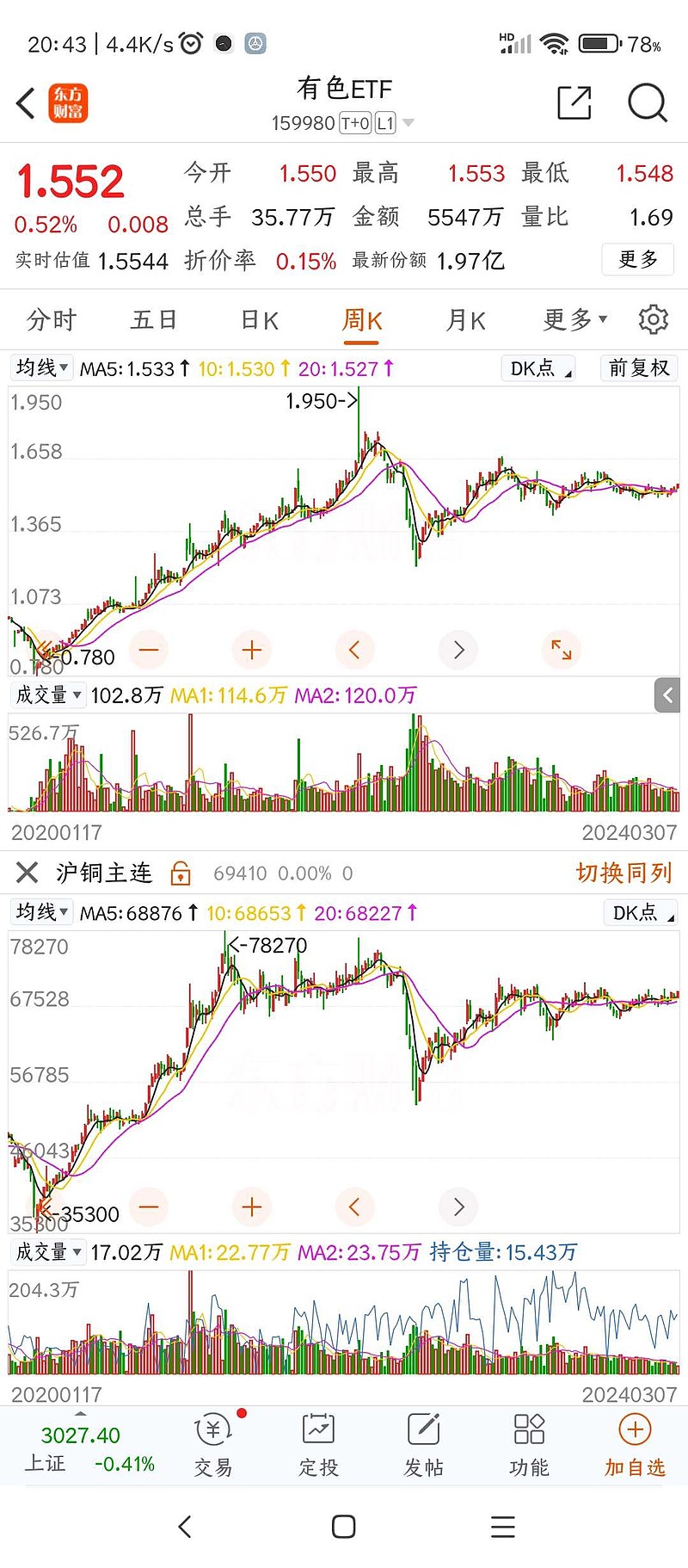
Task: Close the 沪铜主连 comparison with X
Action: click(x=26, y=873)
